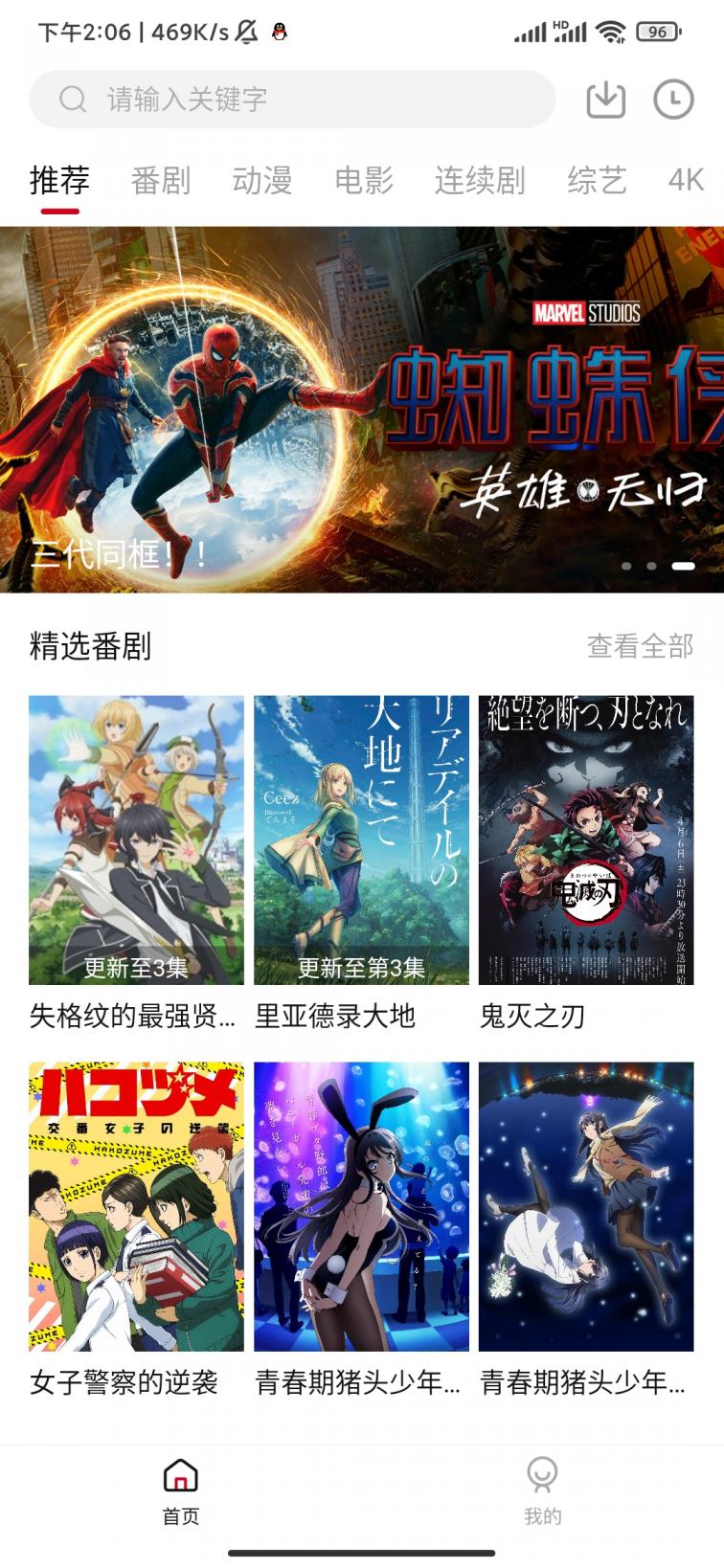The width and height of the screenshot is (724, 1568).
Task: Tap the 请输入关键字 search field
Action: click(x=287, y=99)
